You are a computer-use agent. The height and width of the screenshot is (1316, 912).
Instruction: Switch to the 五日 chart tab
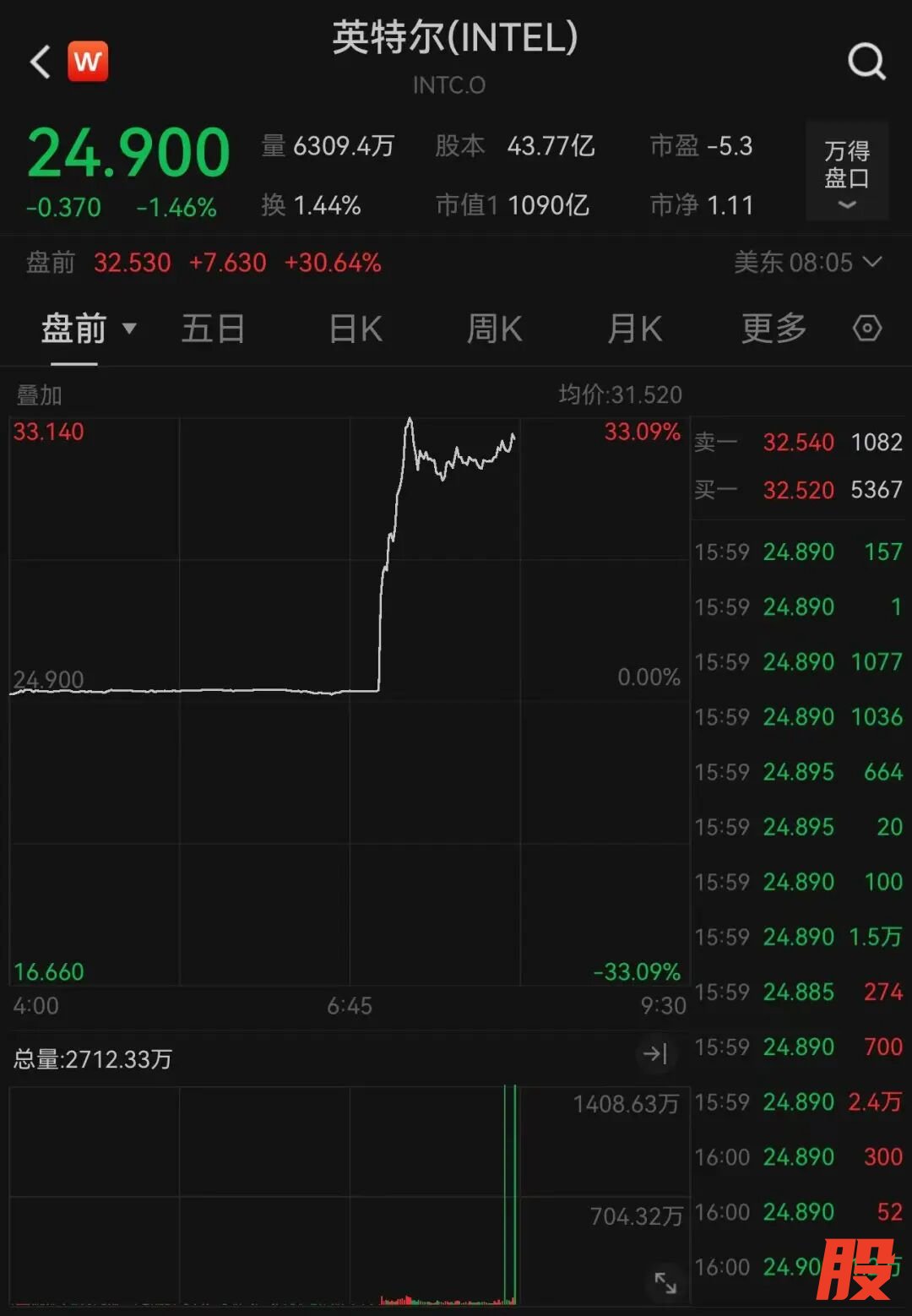(213, 329)
